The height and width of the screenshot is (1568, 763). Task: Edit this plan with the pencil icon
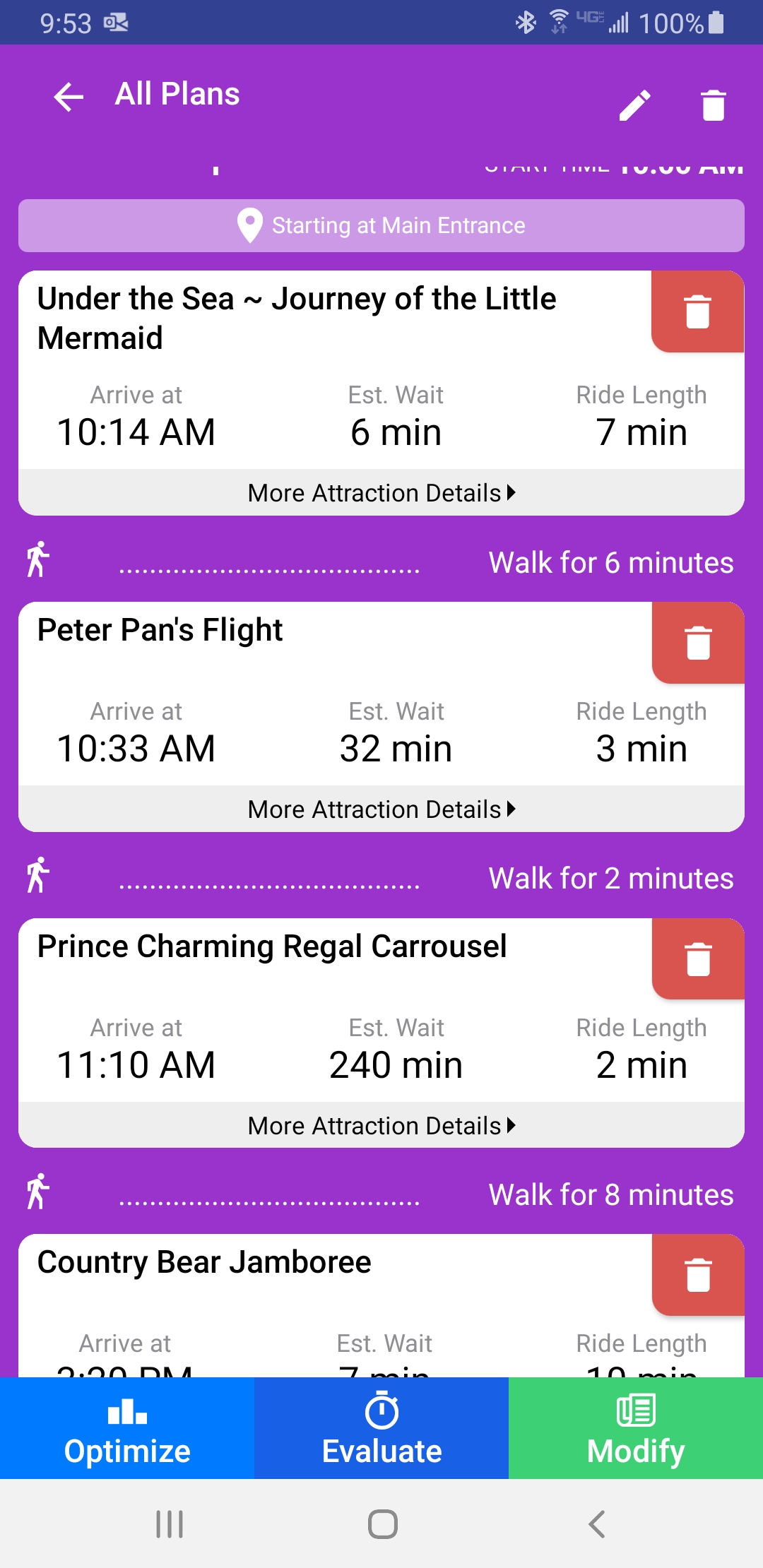tap(634, 106)
